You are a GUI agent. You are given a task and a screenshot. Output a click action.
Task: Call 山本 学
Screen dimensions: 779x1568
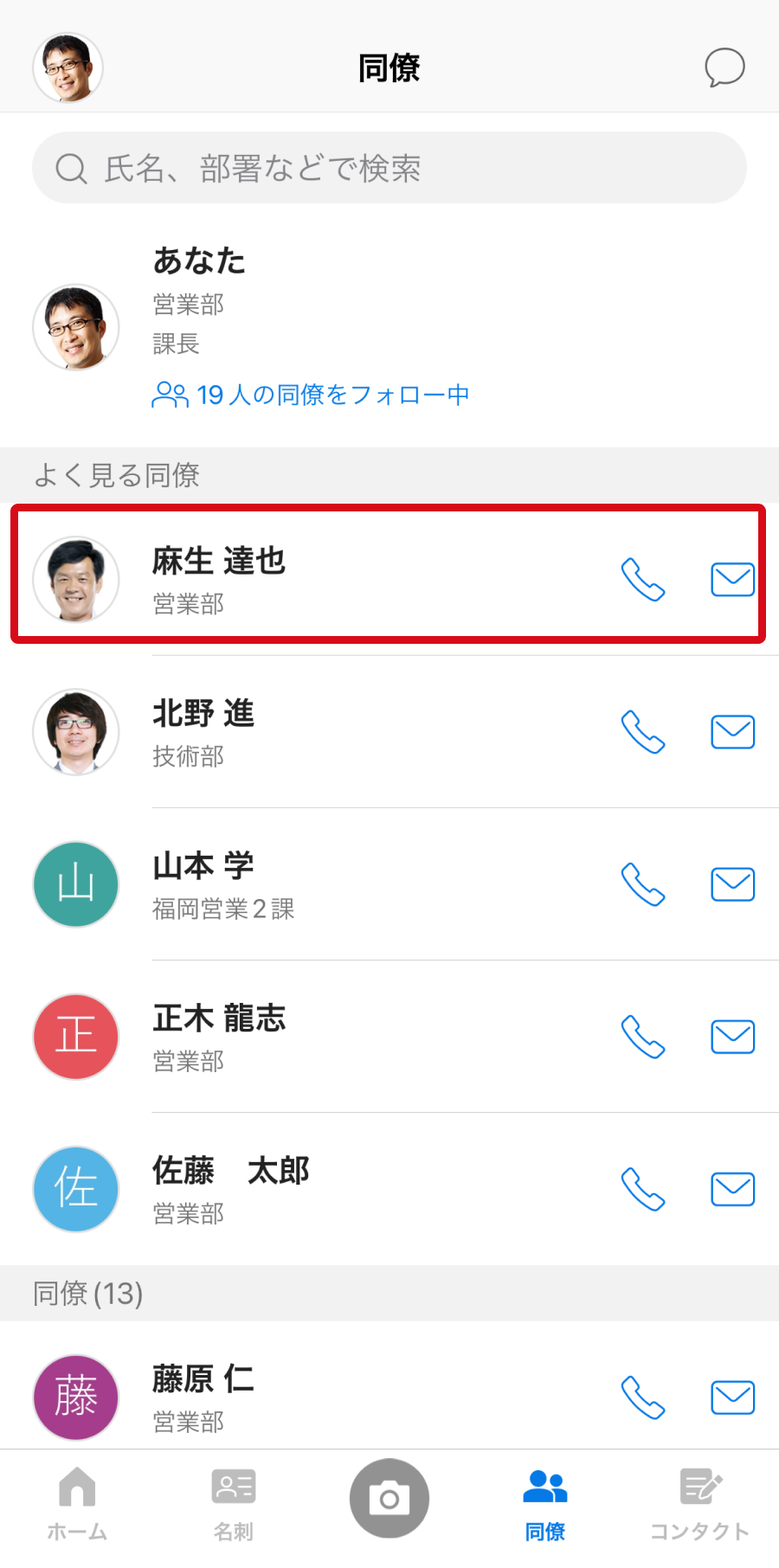coord(643,884)
